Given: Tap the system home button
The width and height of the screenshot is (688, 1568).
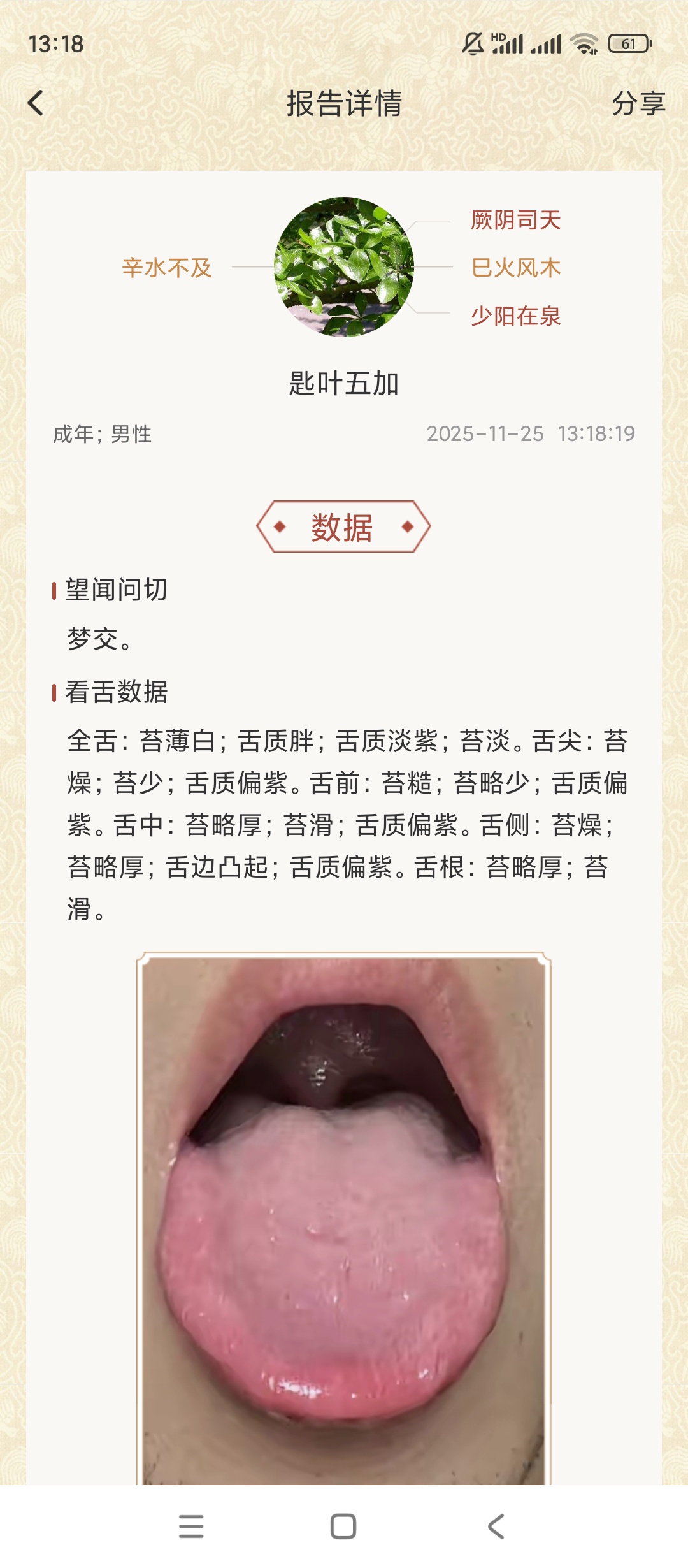Looking at the screenshot, I should (343, 1527).
